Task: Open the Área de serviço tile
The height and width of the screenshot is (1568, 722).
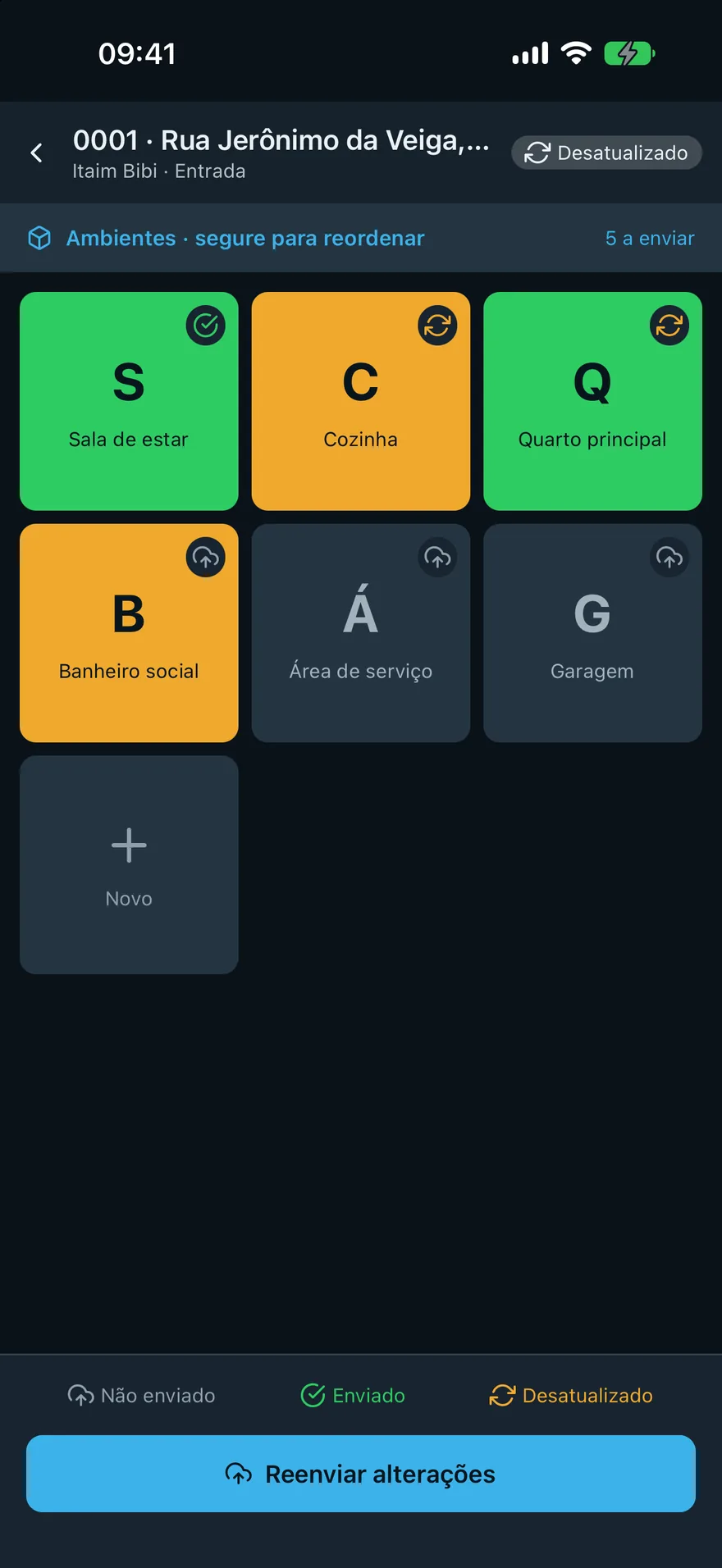Action: pos(361,633)
